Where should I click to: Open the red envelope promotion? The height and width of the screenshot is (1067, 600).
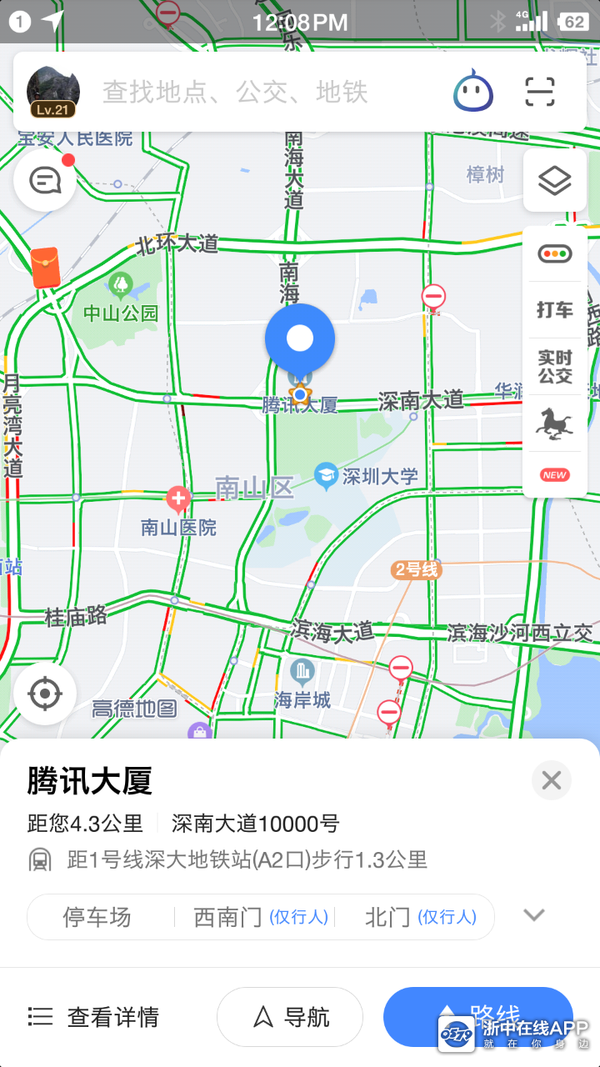click(46, 267)
